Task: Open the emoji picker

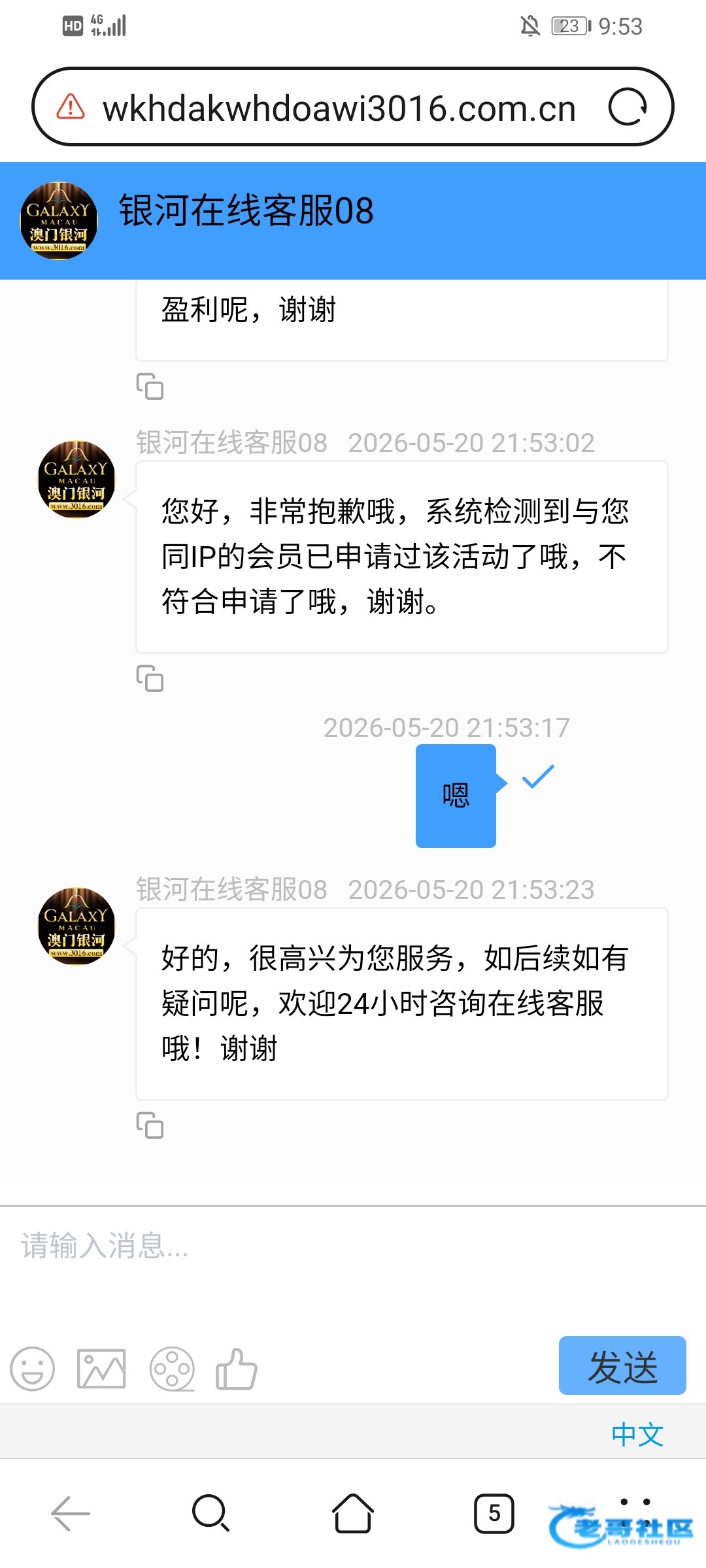Action: pos(33,1369)
